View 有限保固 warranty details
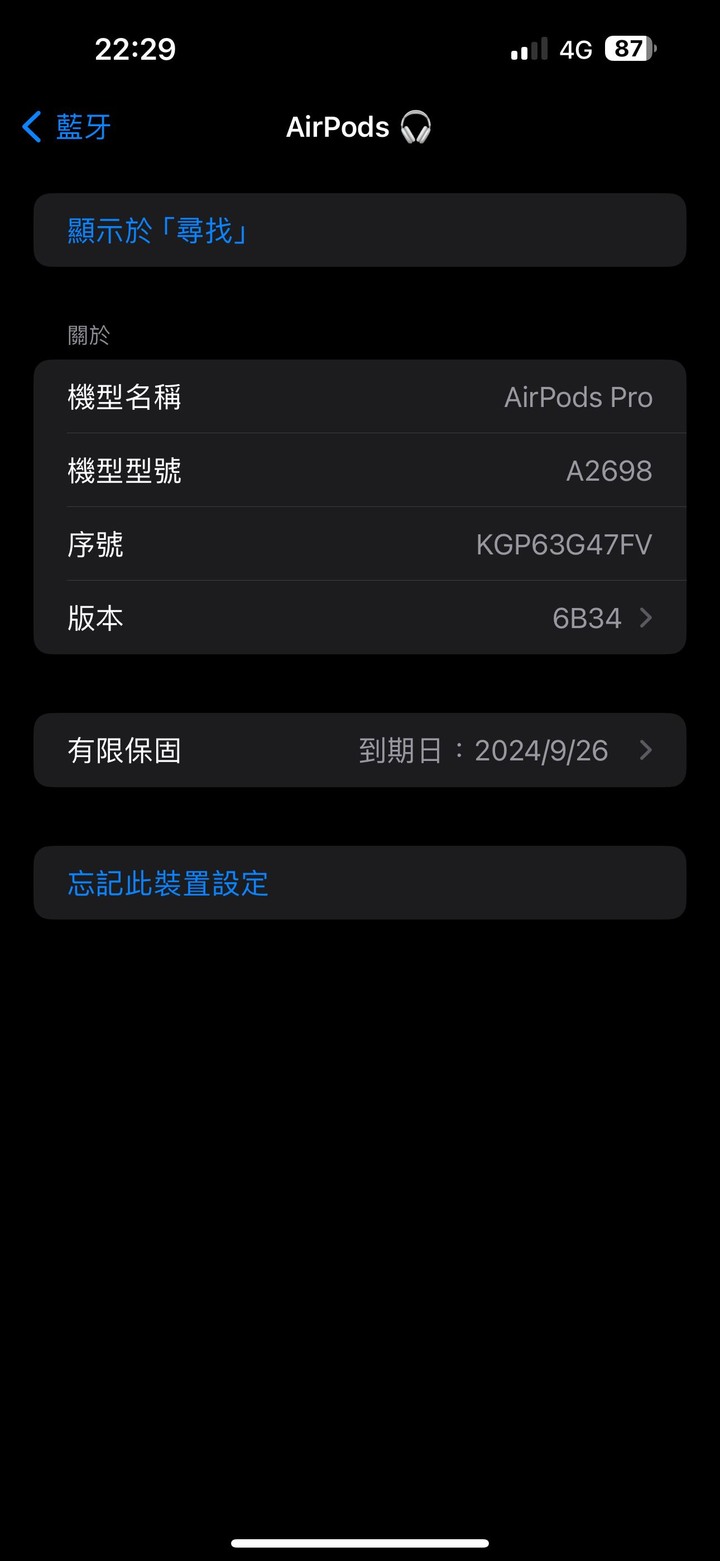 (x=360, y=750)
